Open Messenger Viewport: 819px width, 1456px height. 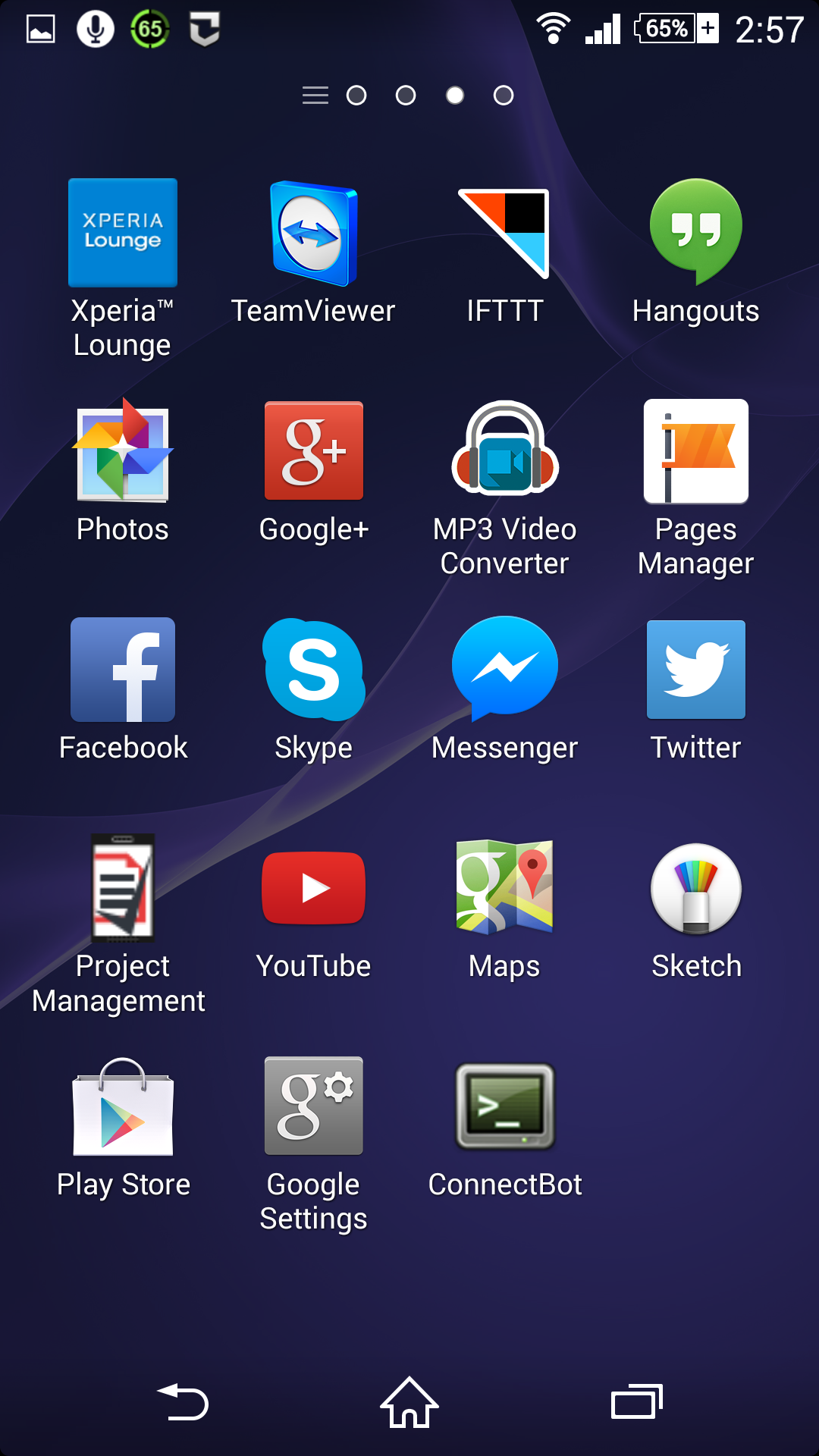tap(504, 670)
